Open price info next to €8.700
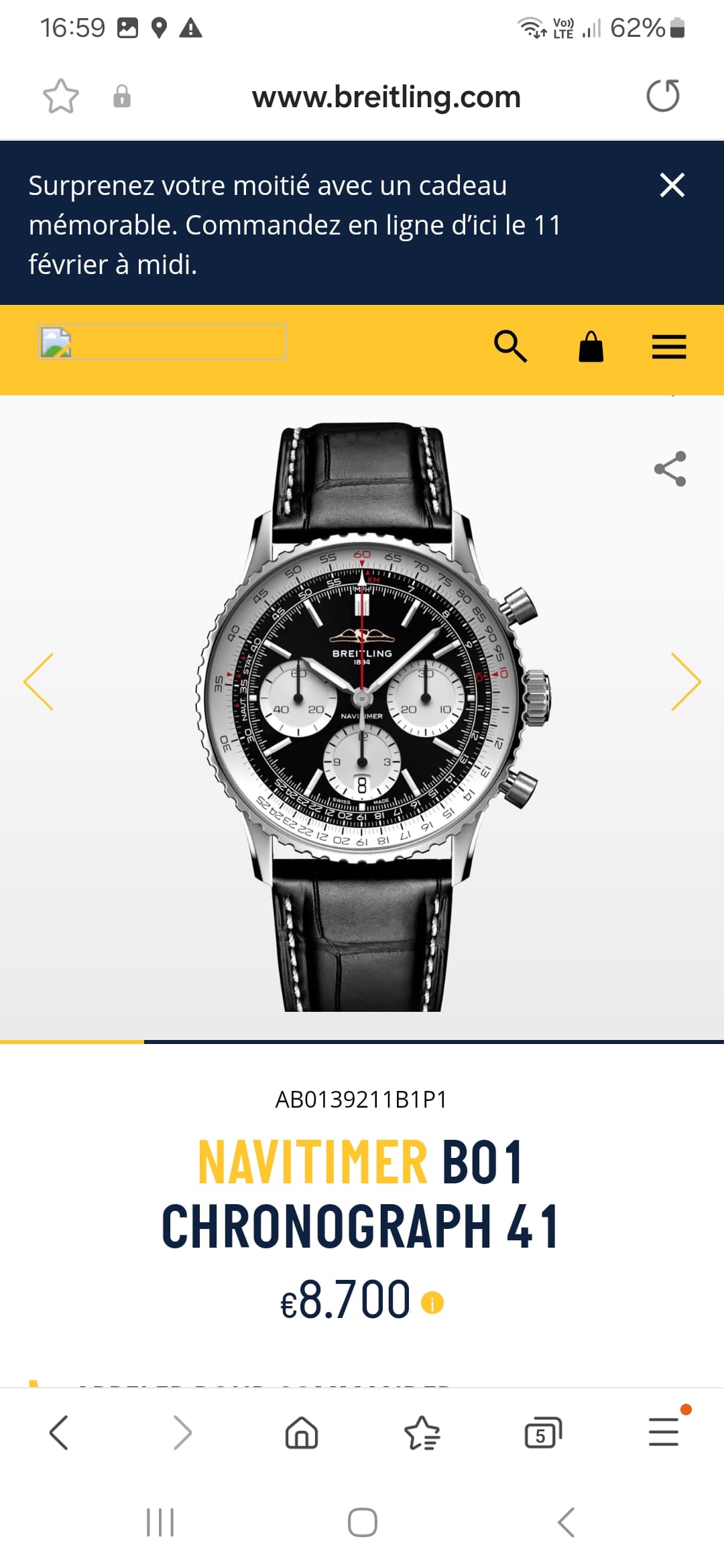Screen dimensions: 724x1568 pyautogui.click(x=432, y=1303)
